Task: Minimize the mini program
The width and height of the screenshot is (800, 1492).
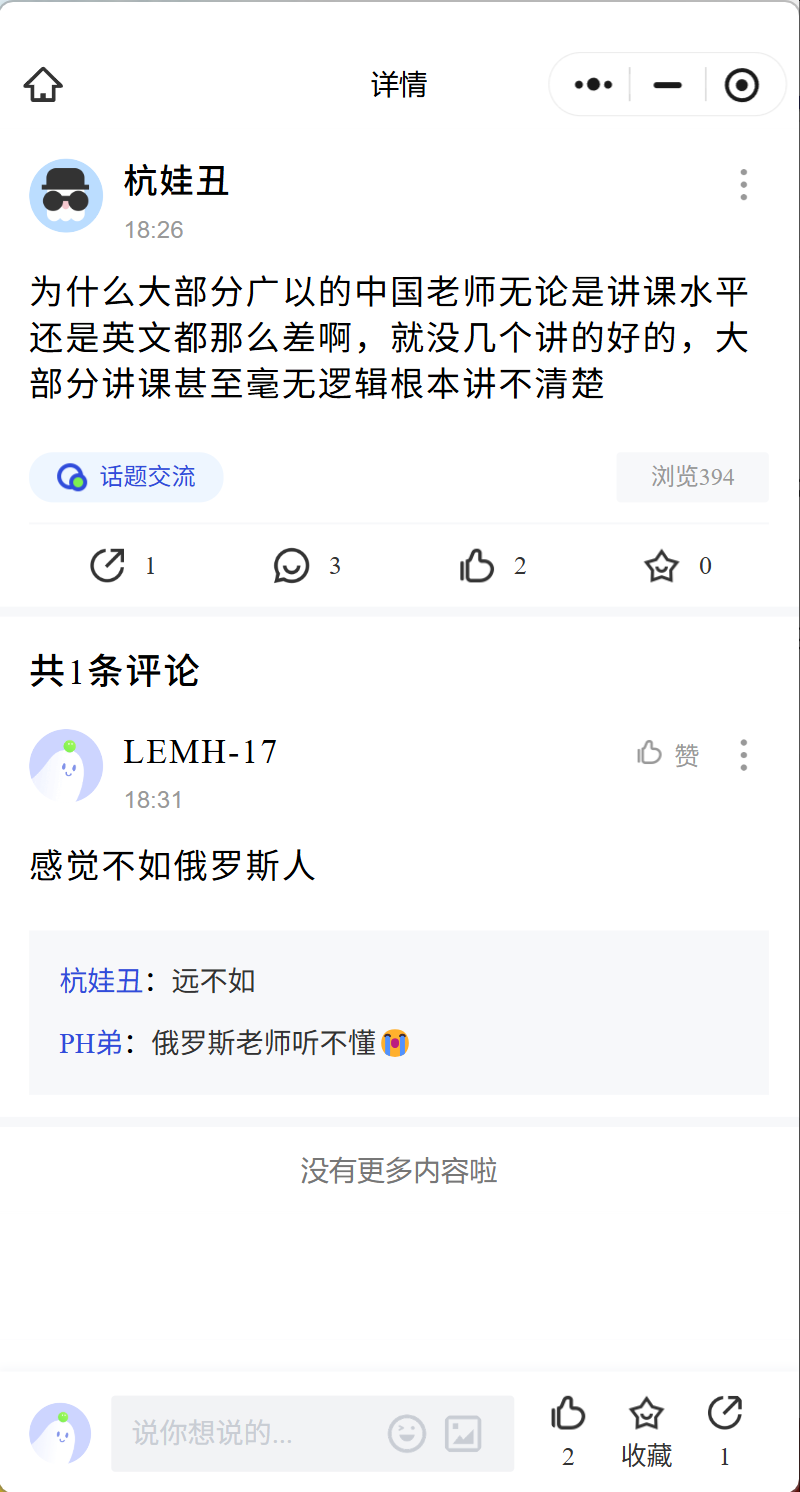Action: (667, 85)
